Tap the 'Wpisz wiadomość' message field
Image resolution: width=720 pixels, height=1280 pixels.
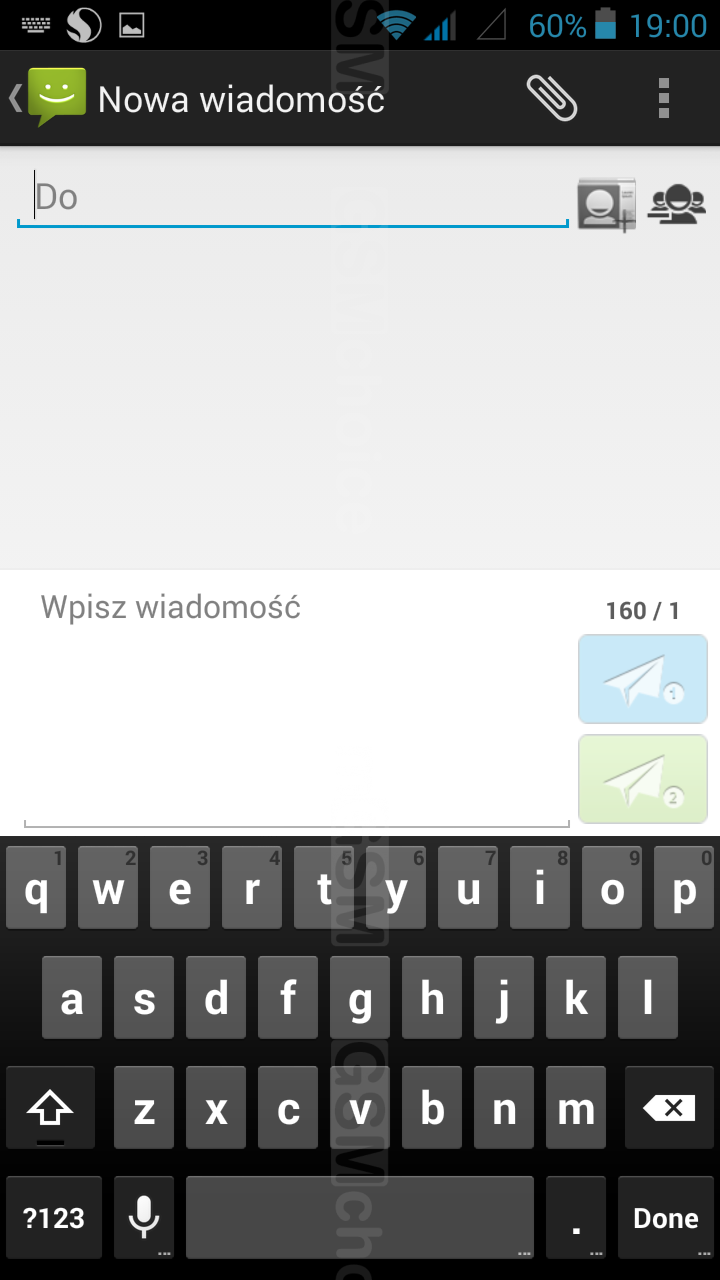tap(296, 700)
